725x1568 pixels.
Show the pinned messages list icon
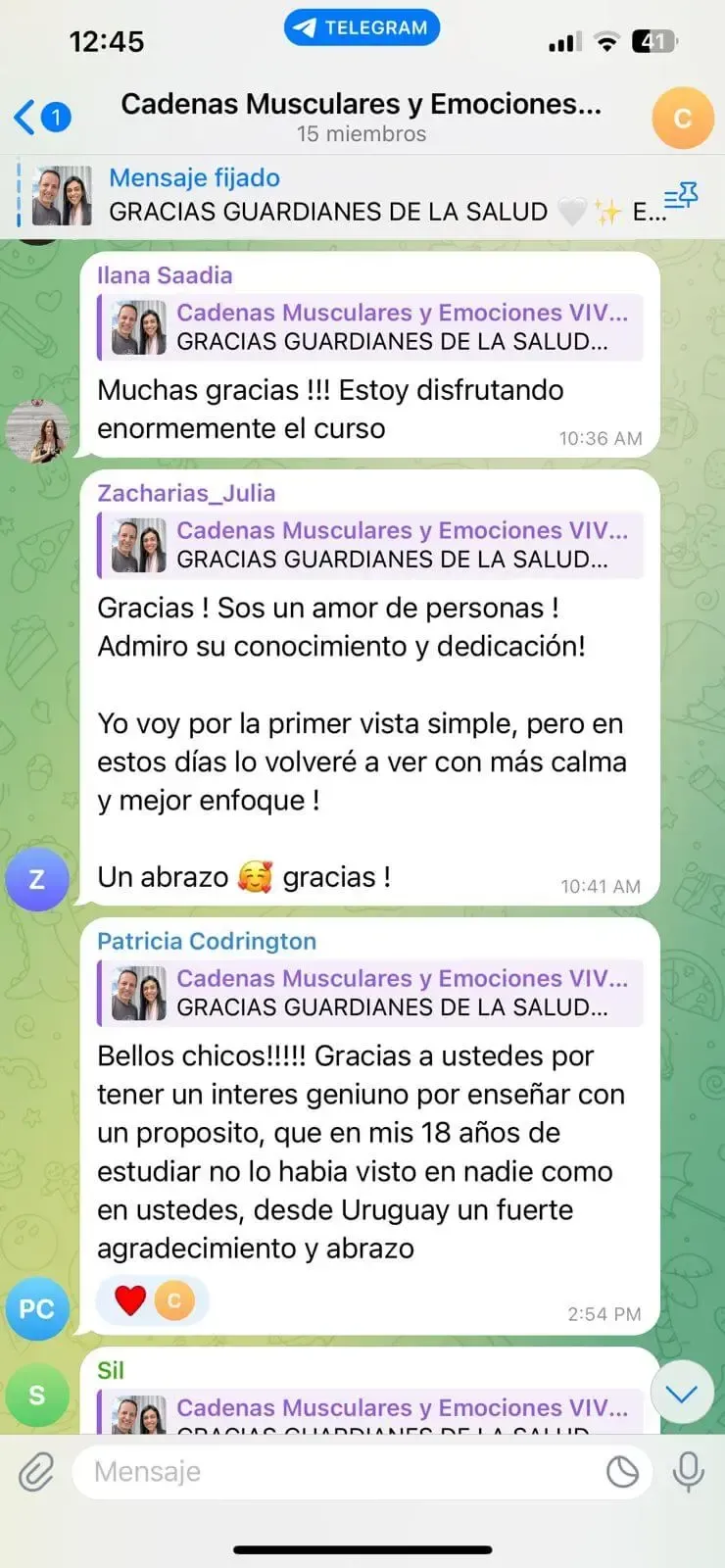(681, 197)
